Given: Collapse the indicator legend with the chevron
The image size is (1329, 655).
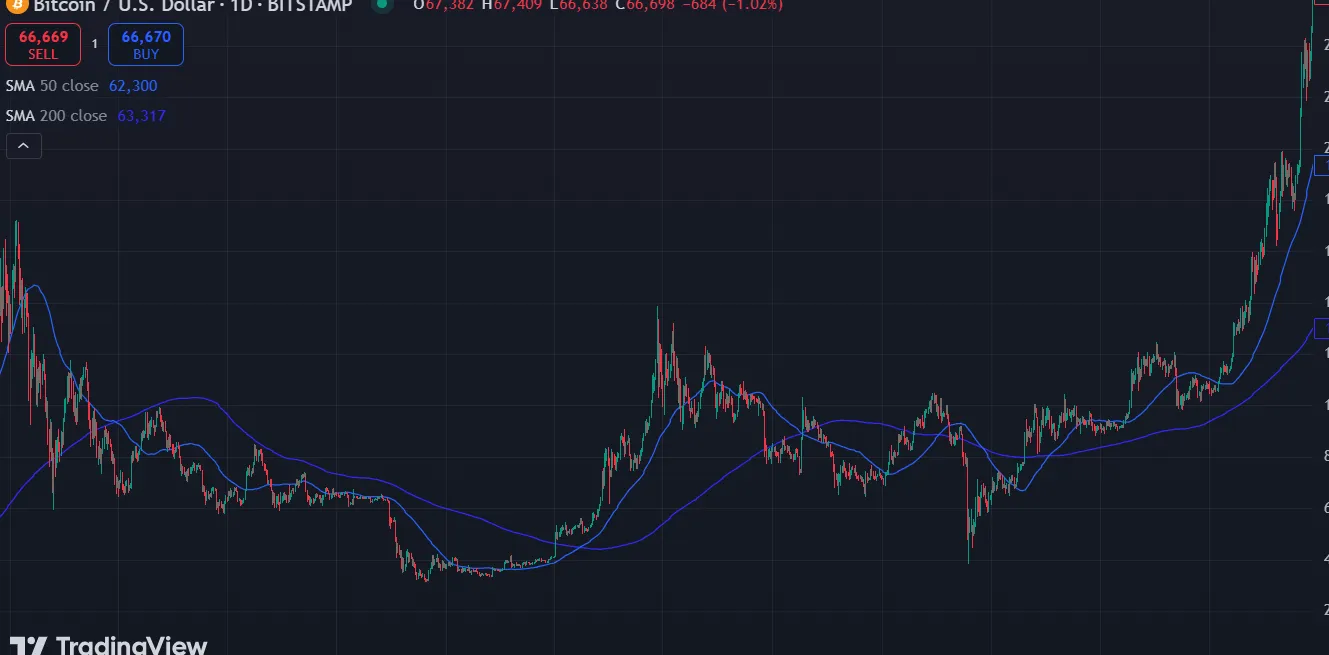Looking at the screenshot, I should coord(24,147).
